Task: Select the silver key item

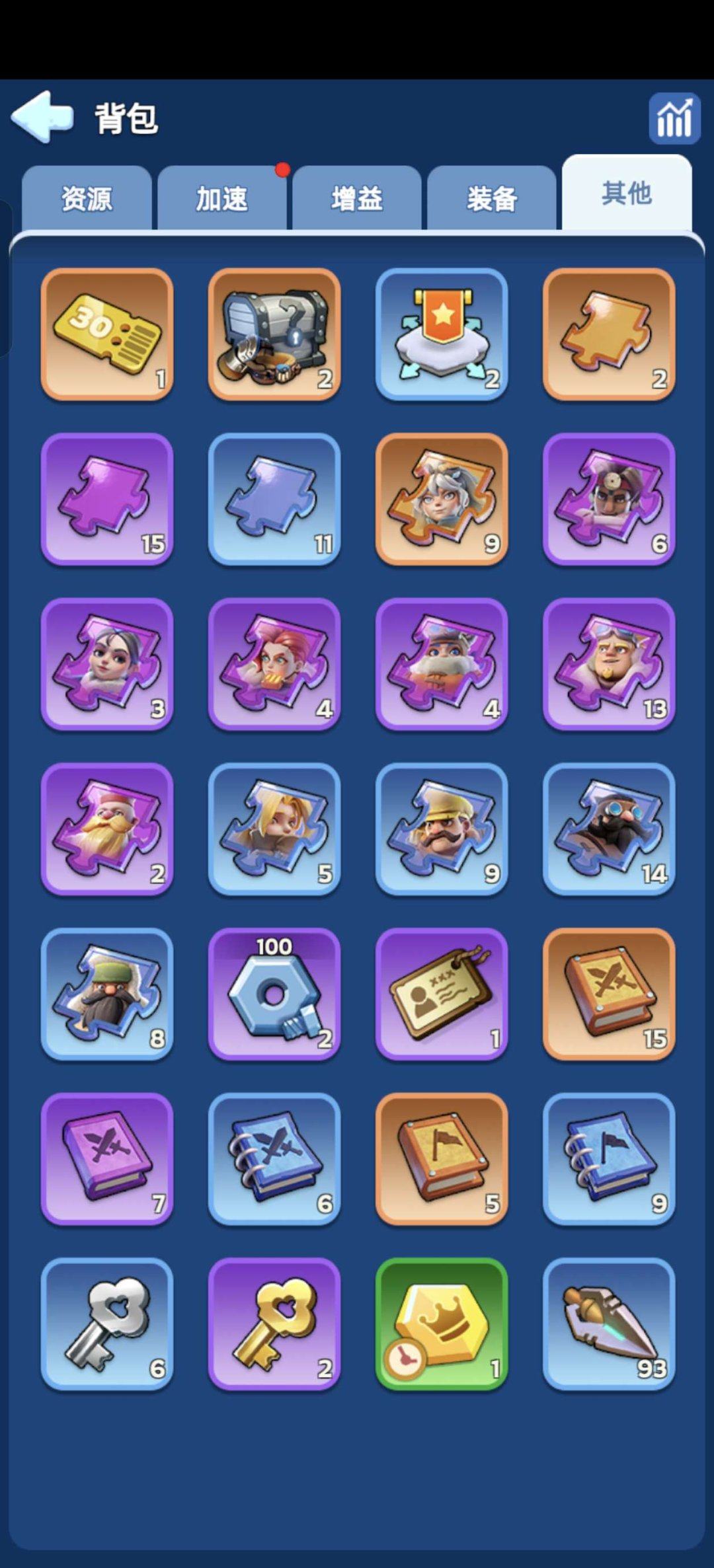Action: tap(107, 1324)
